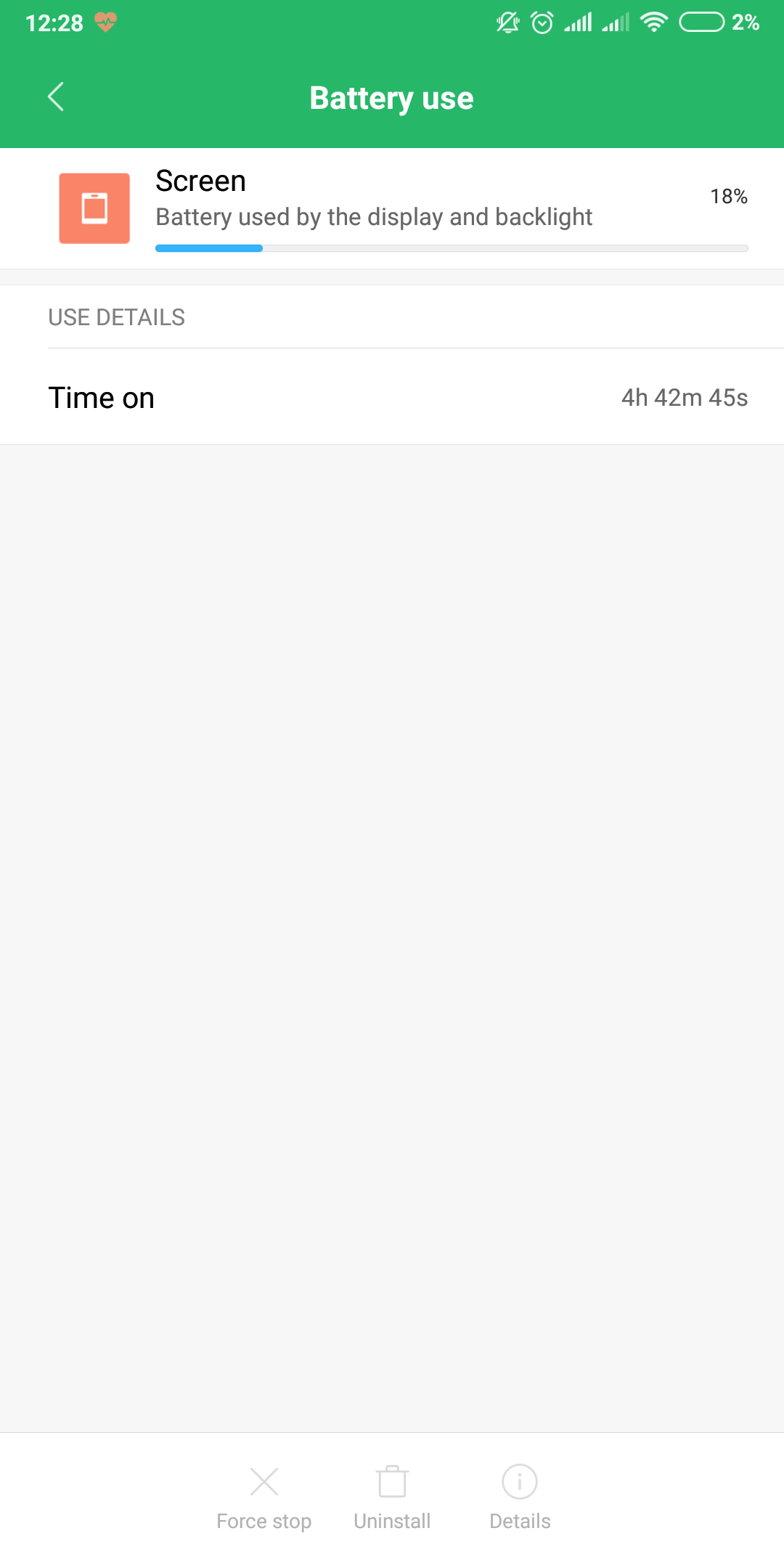The height and width of the screenshot is (1568, 784).
Task: Open the Details info button
Action: pyautogui.click(x=520, y=1497)
